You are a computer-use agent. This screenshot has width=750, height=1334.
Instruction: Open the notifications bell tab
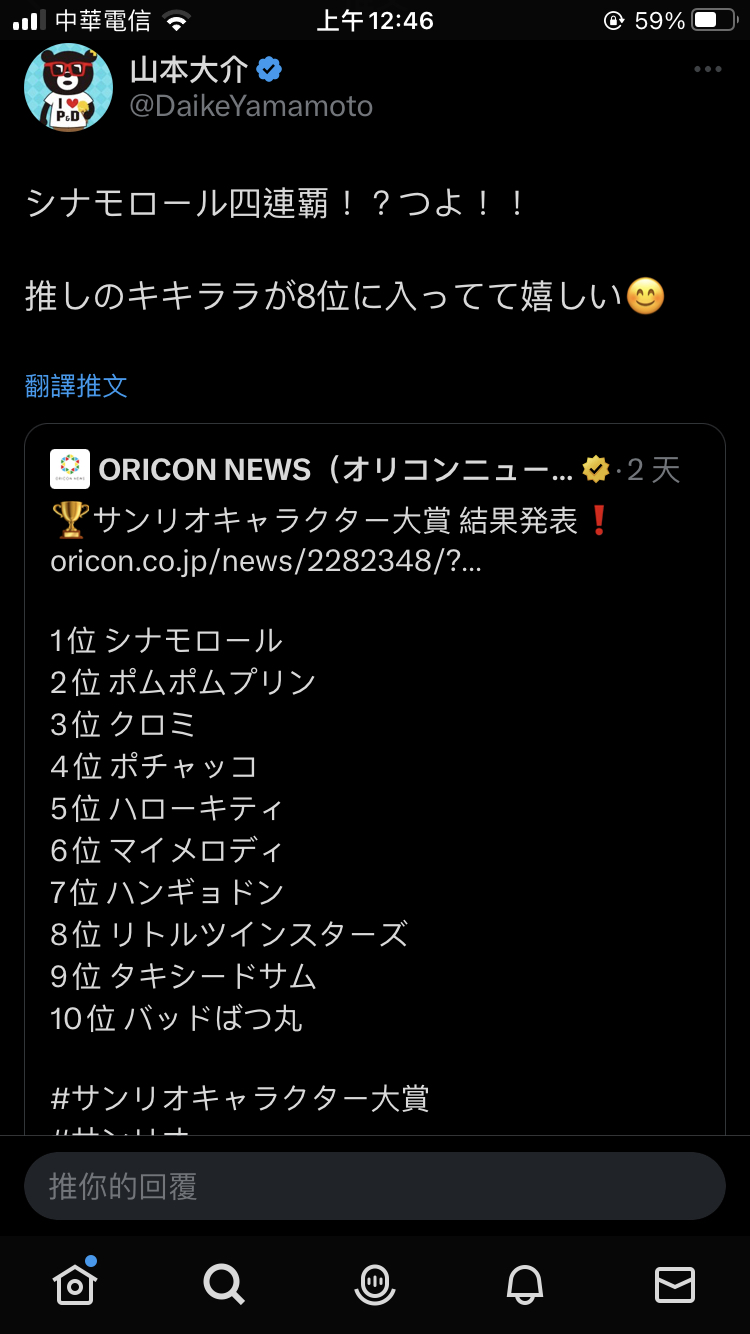point(526,1283)
